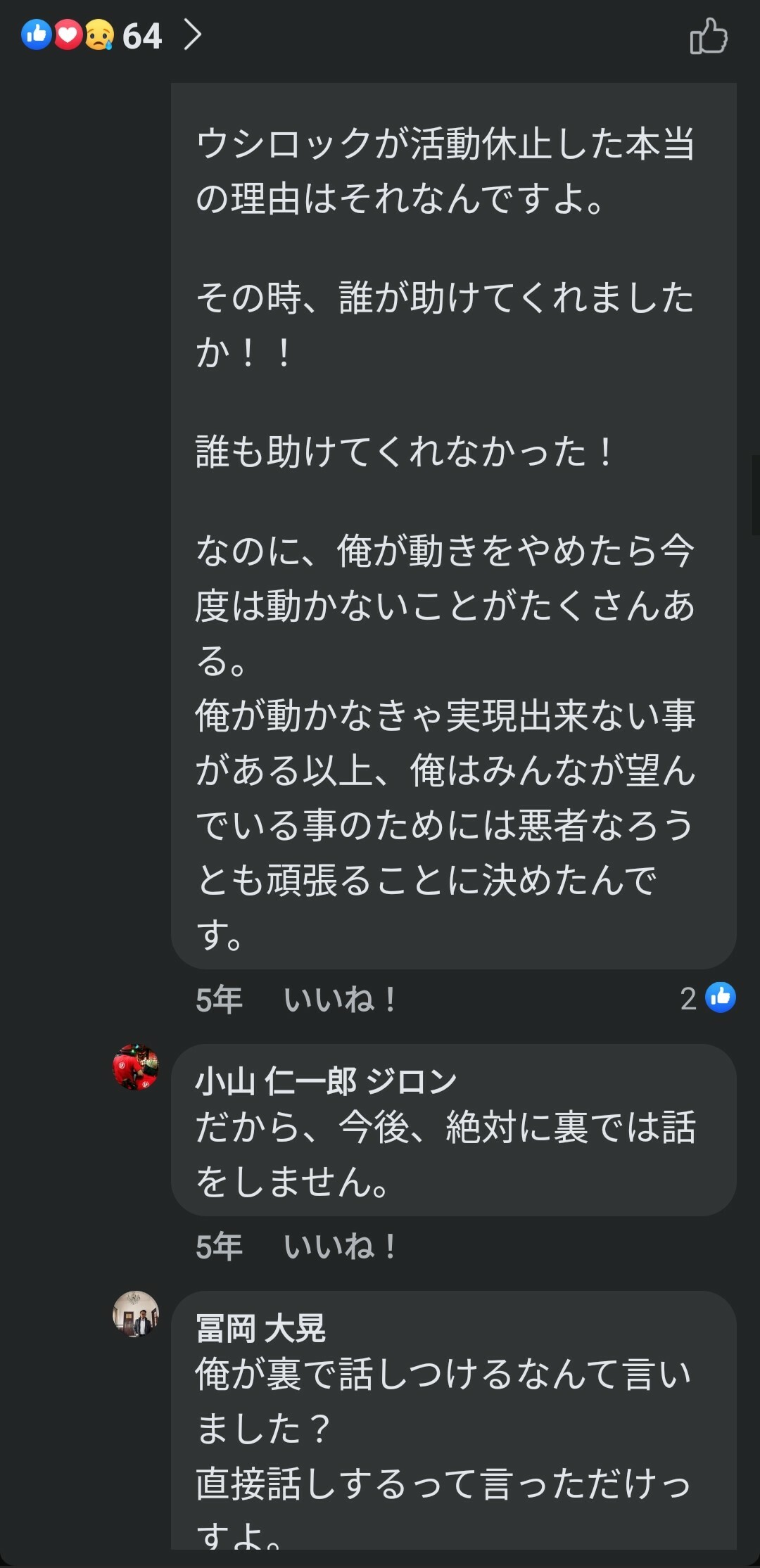Open profile name 小山 仁一郎 ジロン
760x1568 pixels.
326,1081
